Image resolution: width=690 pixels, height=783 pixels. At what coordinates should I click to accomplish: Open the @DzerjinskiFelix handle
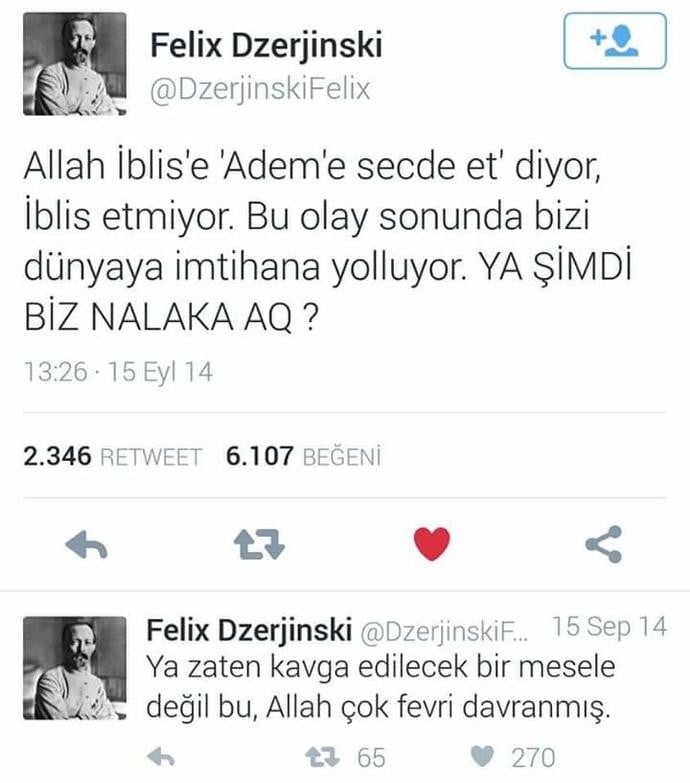(259, 89)
